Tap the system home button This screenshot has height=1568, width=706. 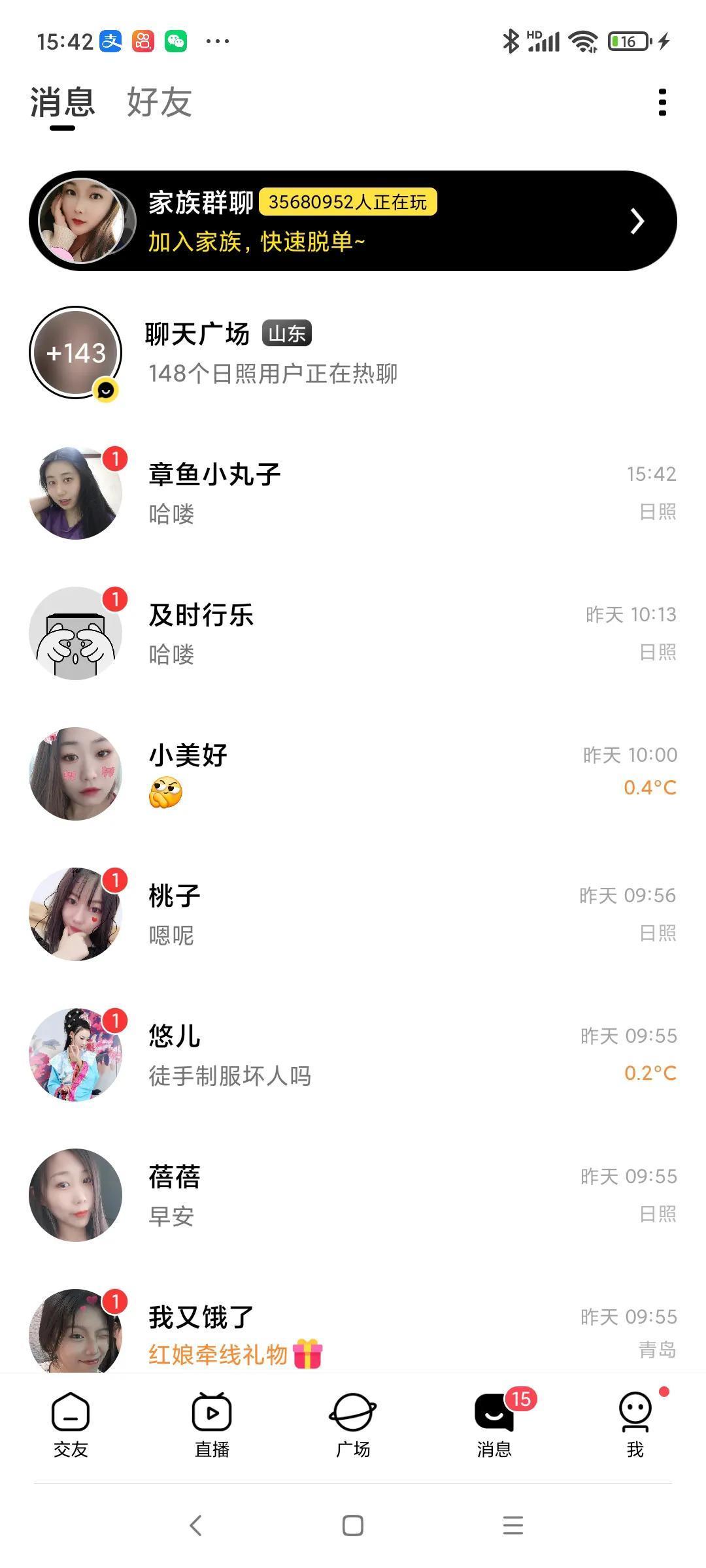(353, 1526)
